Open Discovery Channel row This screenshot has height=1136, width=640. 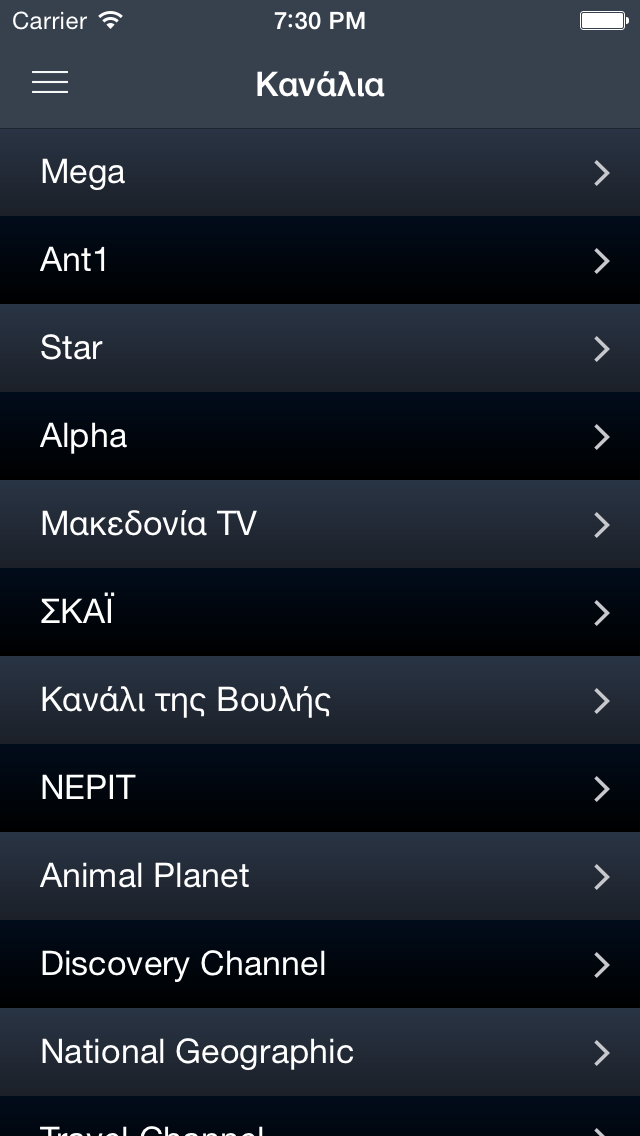(320, 964)
